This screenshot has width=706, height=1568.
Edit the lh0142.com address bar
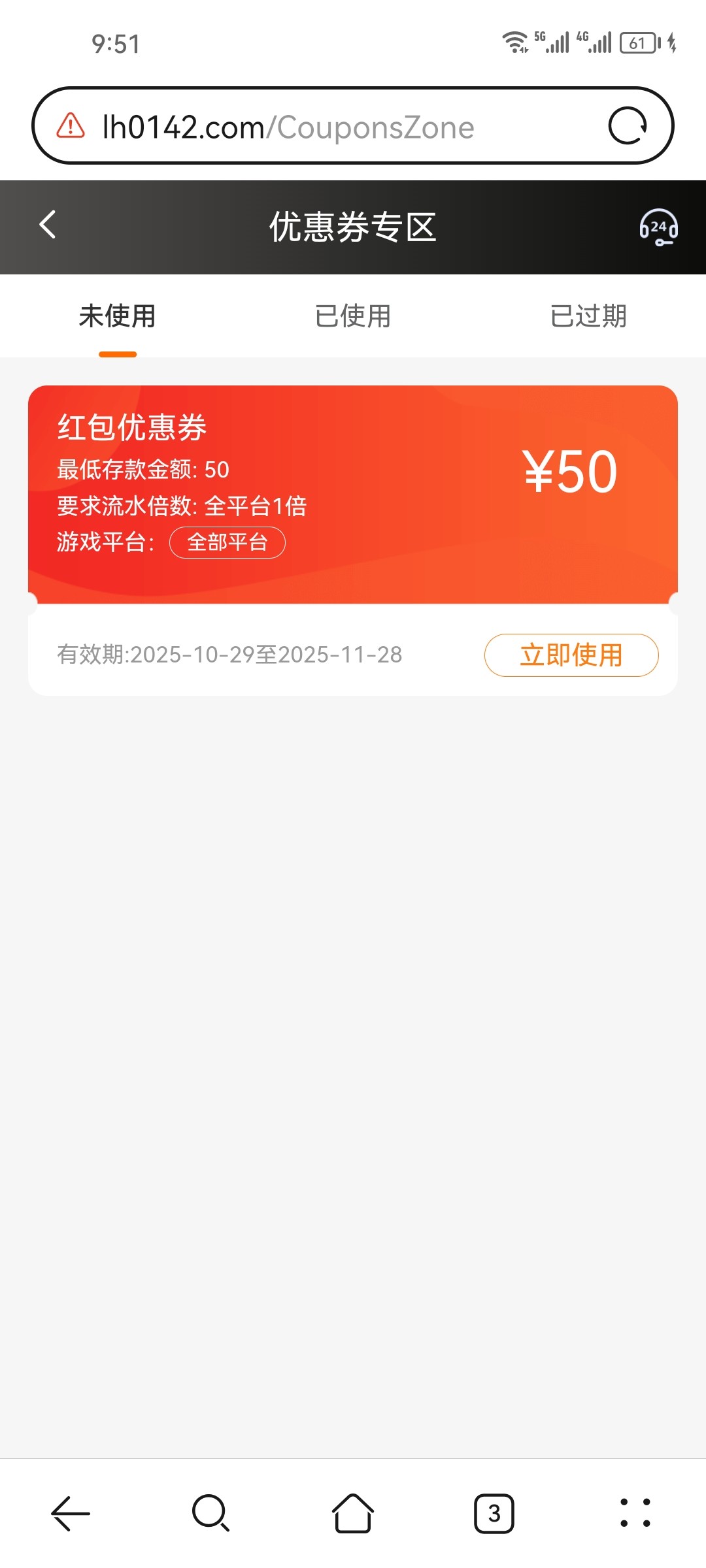[x=327, y=127]
